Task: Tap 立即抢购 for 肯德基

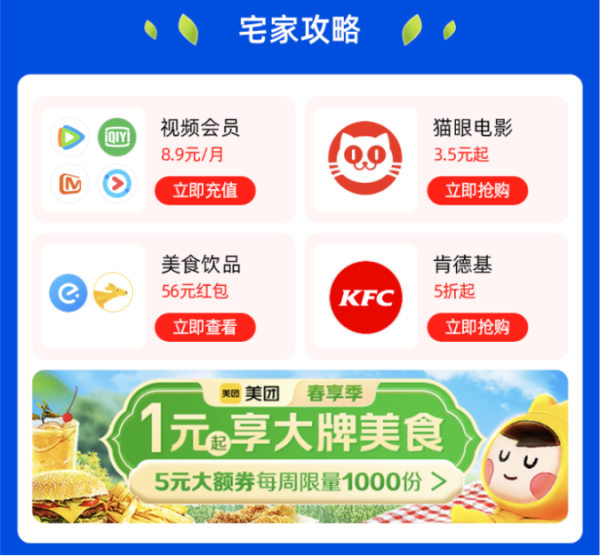Action: coord(477,327)
